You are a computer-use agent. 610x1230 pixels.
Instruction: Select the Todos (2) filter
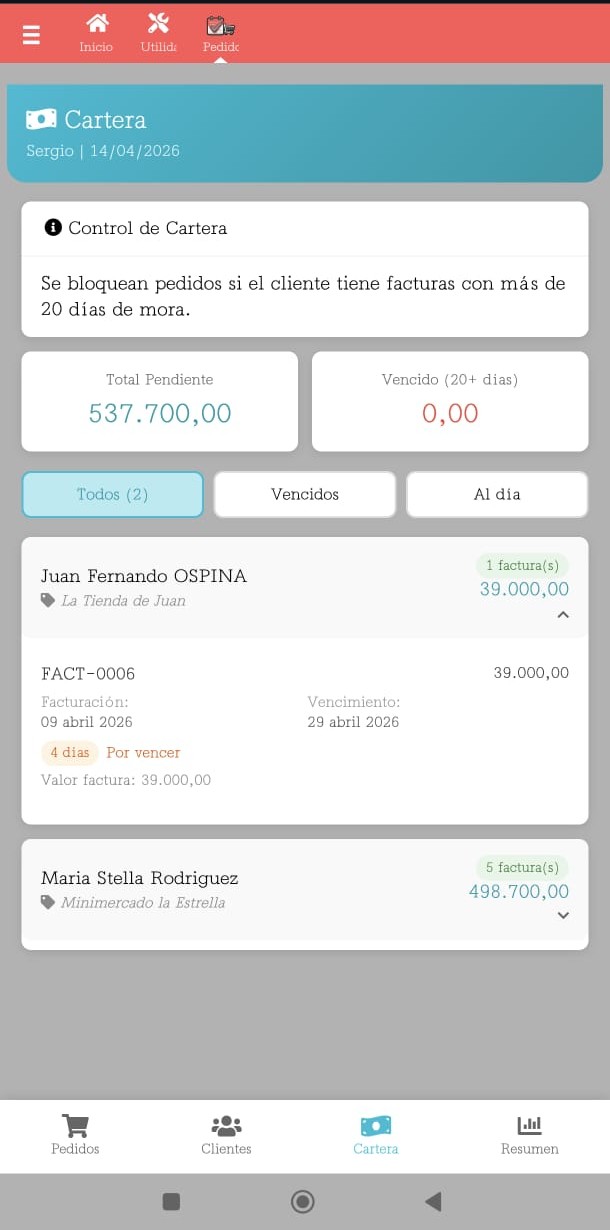tap(112, 494)
